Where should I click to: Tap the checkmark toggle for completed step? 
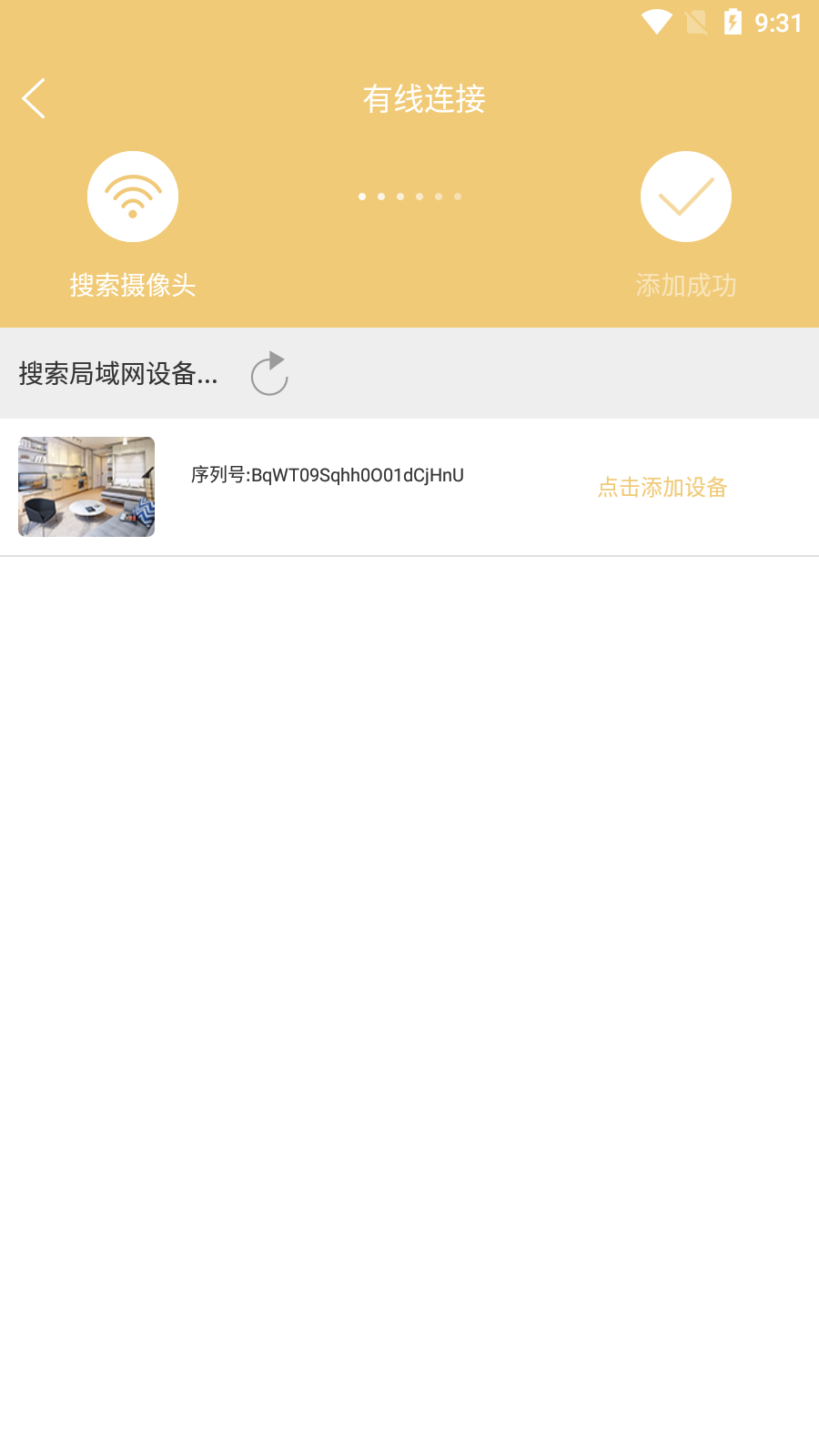686,196
